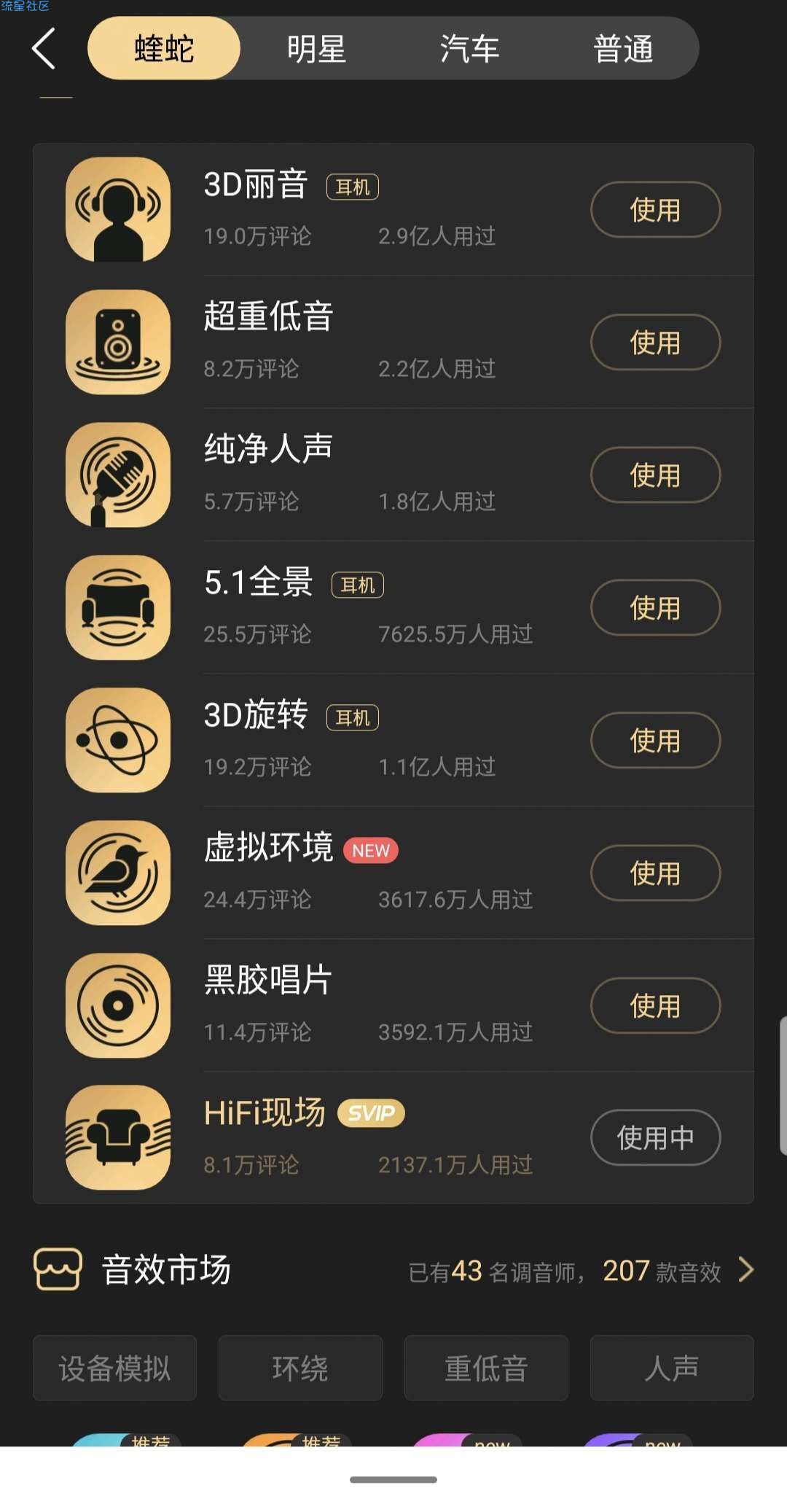Choose the 重低音 category chip
787x1512 pixels.
[486, 1368]
